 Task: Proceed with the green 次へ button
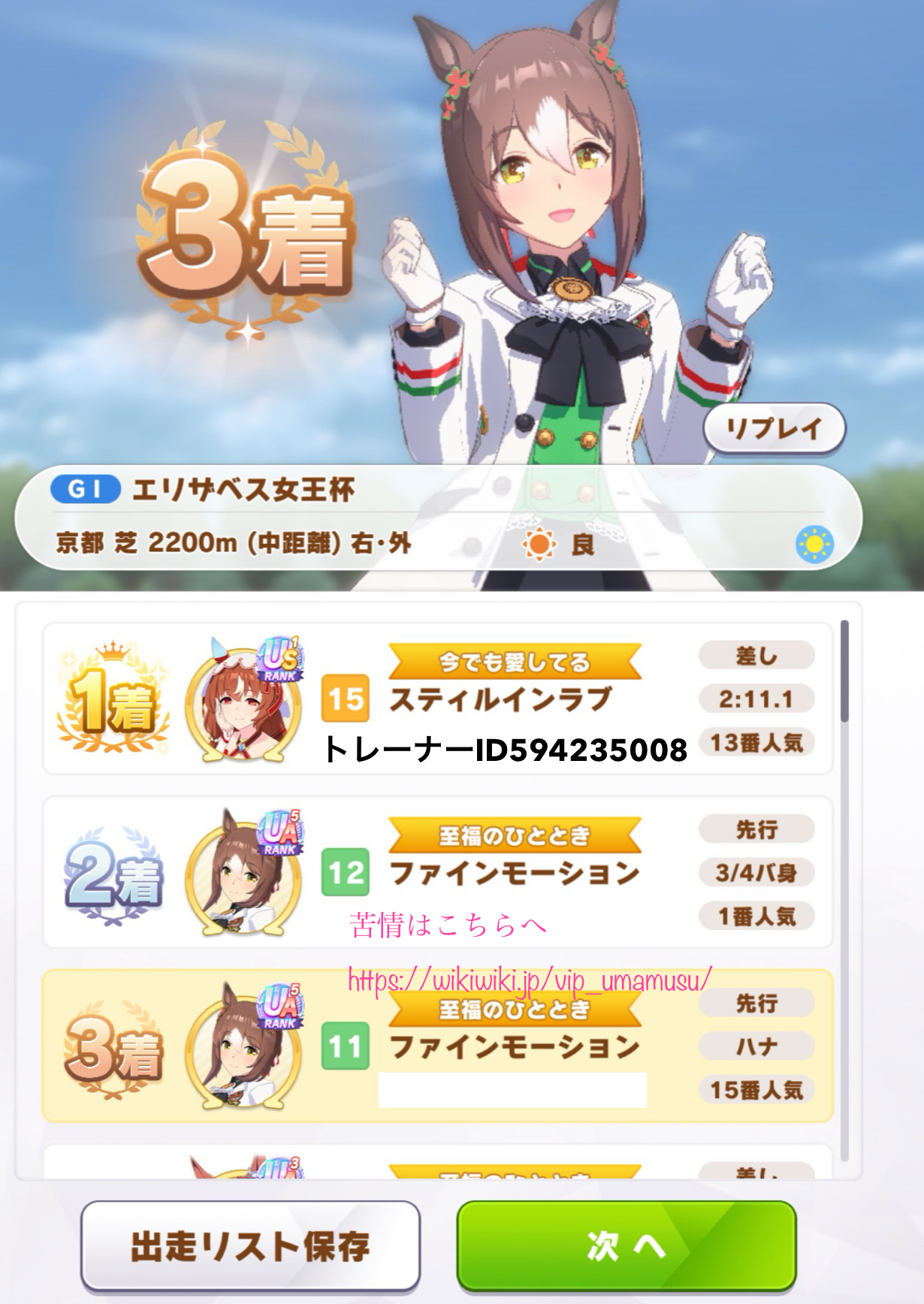click(626, 1245)
